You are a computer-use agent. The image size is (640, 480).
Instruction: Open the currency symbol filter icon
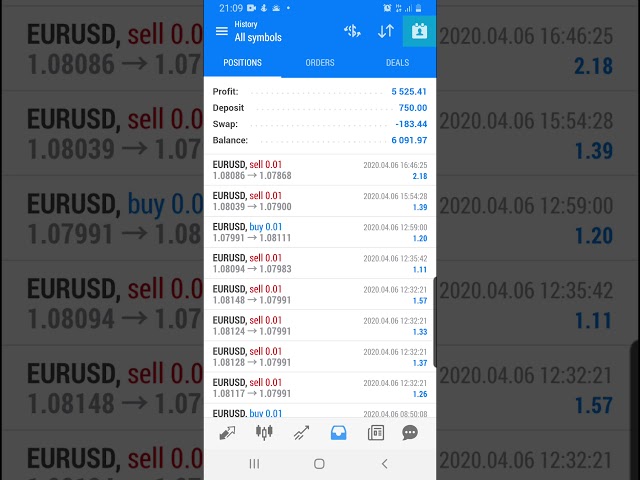[352, 31]
